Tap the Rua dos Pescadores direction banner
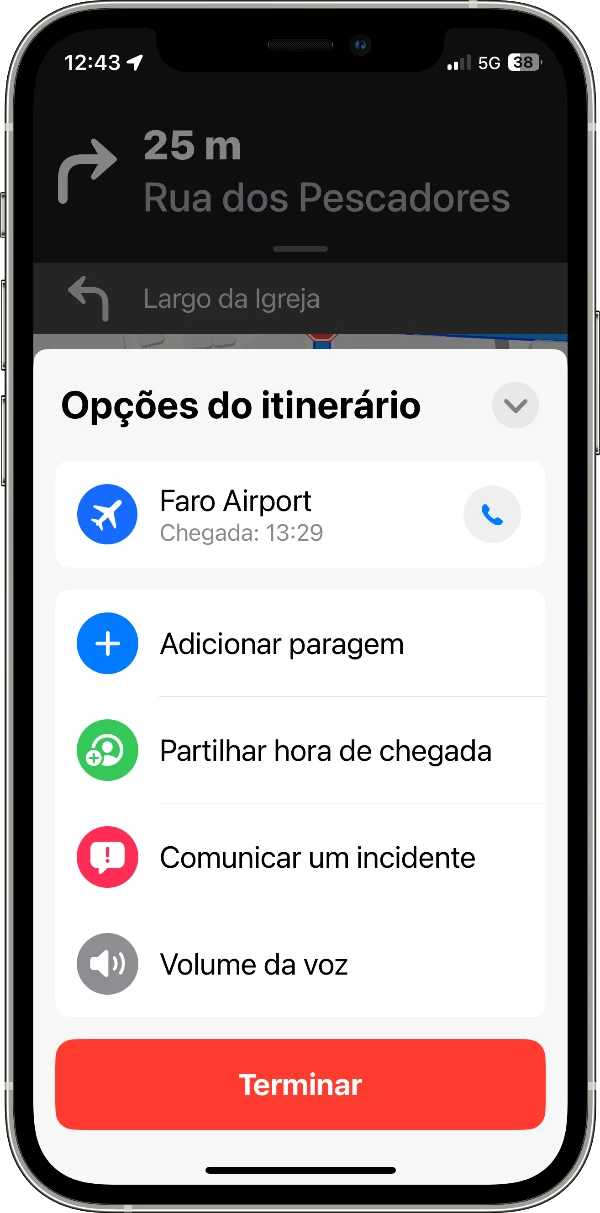 point(300,172)
